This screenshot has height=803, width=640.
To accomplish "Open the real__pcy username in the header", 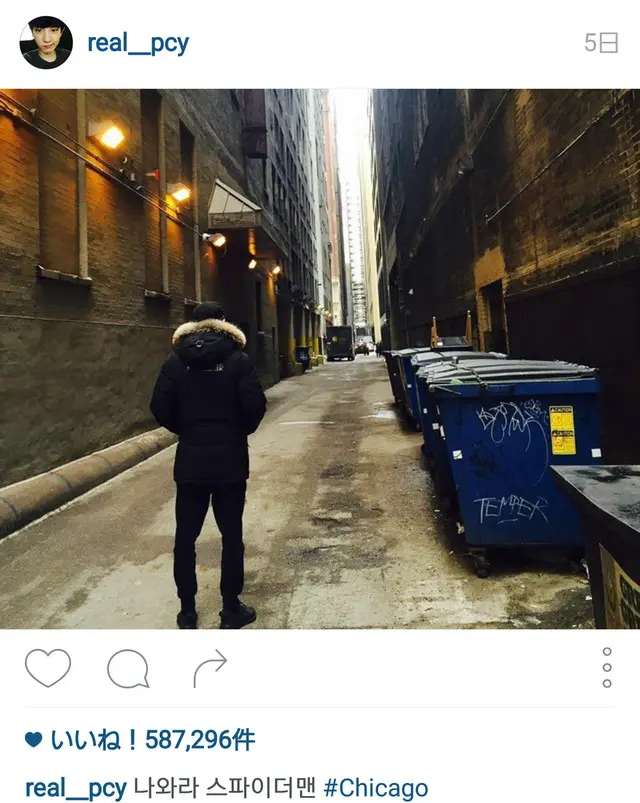I will [138, 43].
